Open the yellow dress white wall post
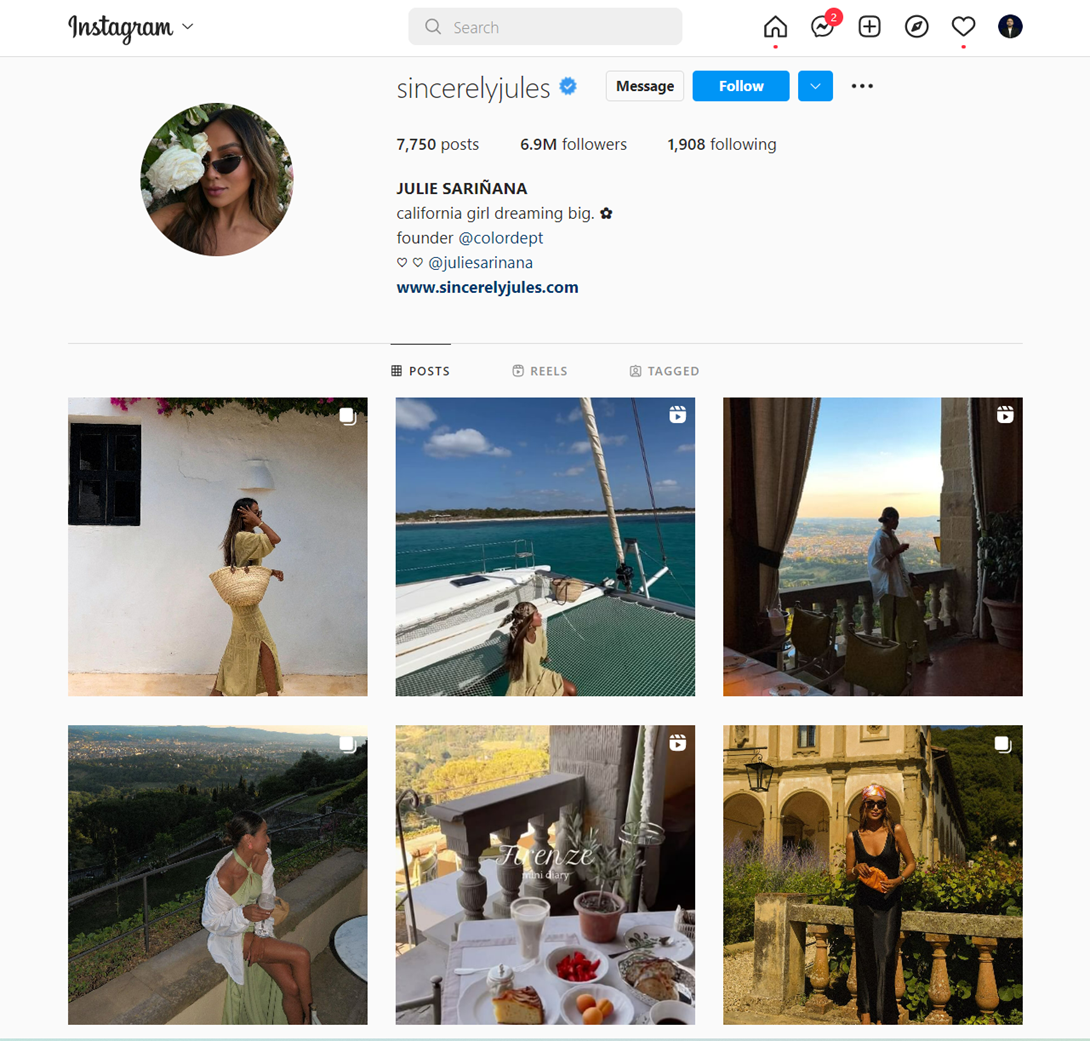 point(217,546)
